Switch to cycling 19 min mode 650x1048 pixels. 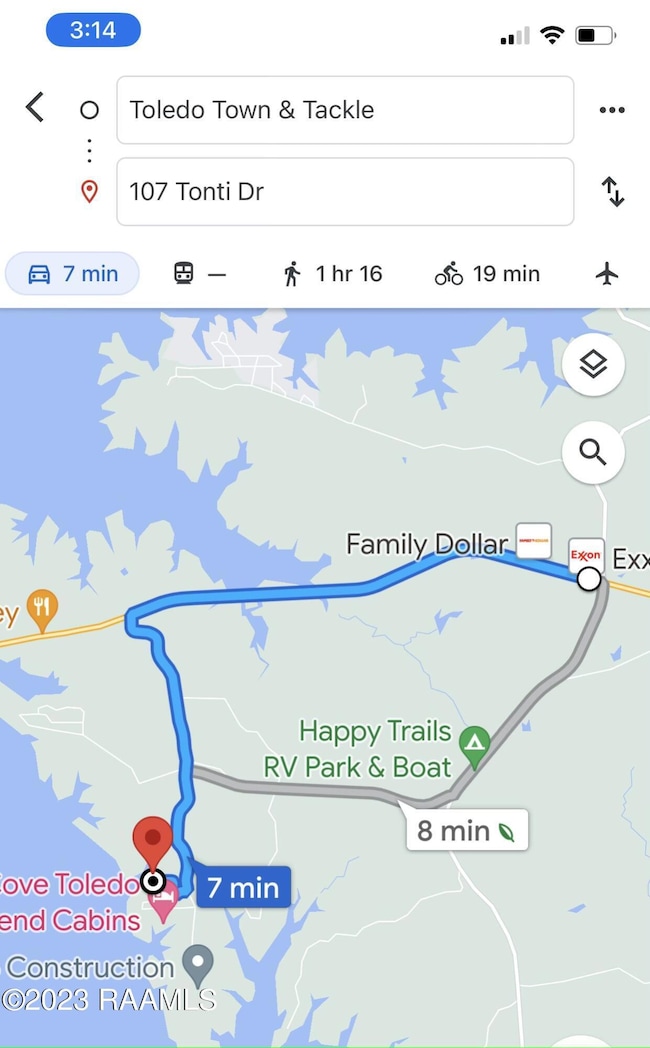pyautogui.click(x=487, y=274)
